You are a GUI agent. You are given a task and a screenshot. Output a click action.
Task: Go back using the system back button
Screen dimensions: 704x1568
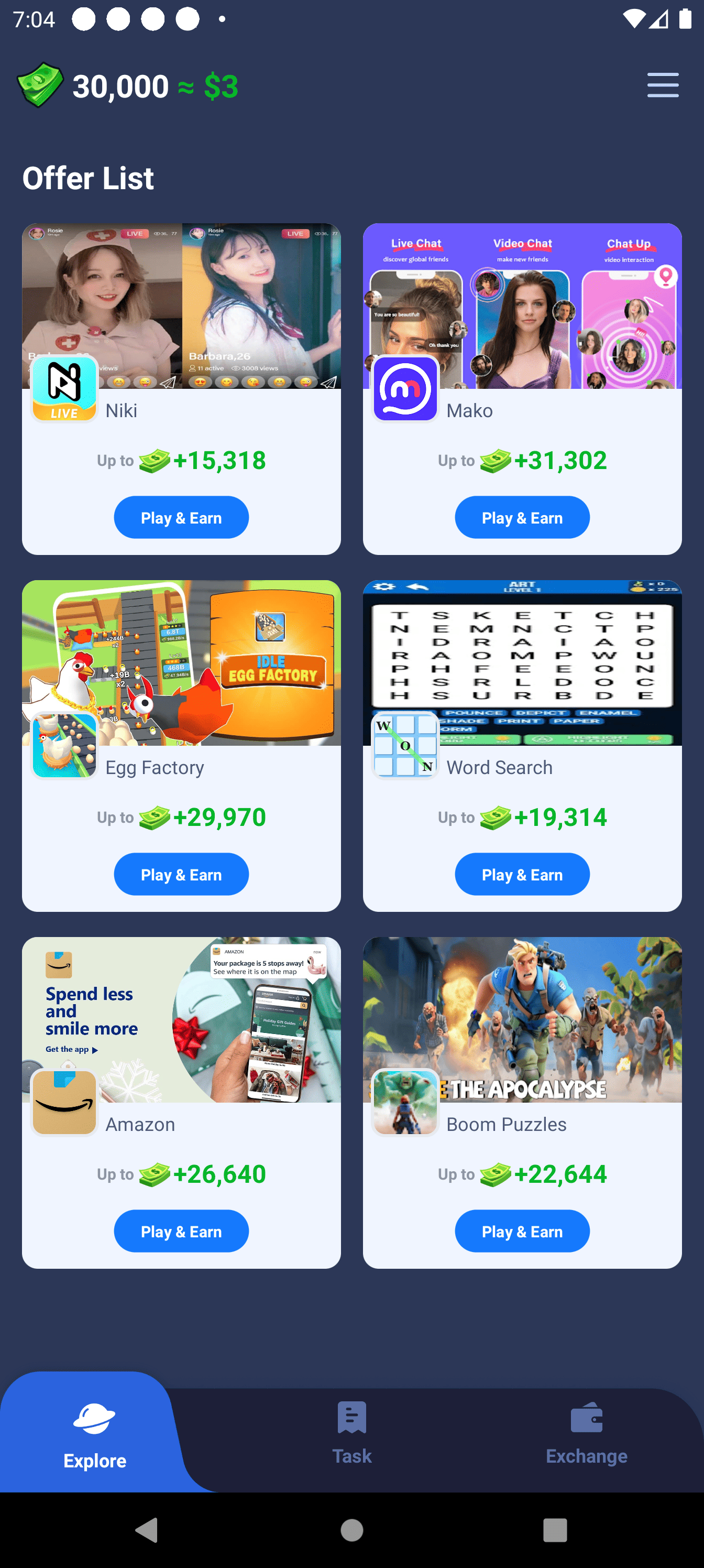coord(147,1530)
